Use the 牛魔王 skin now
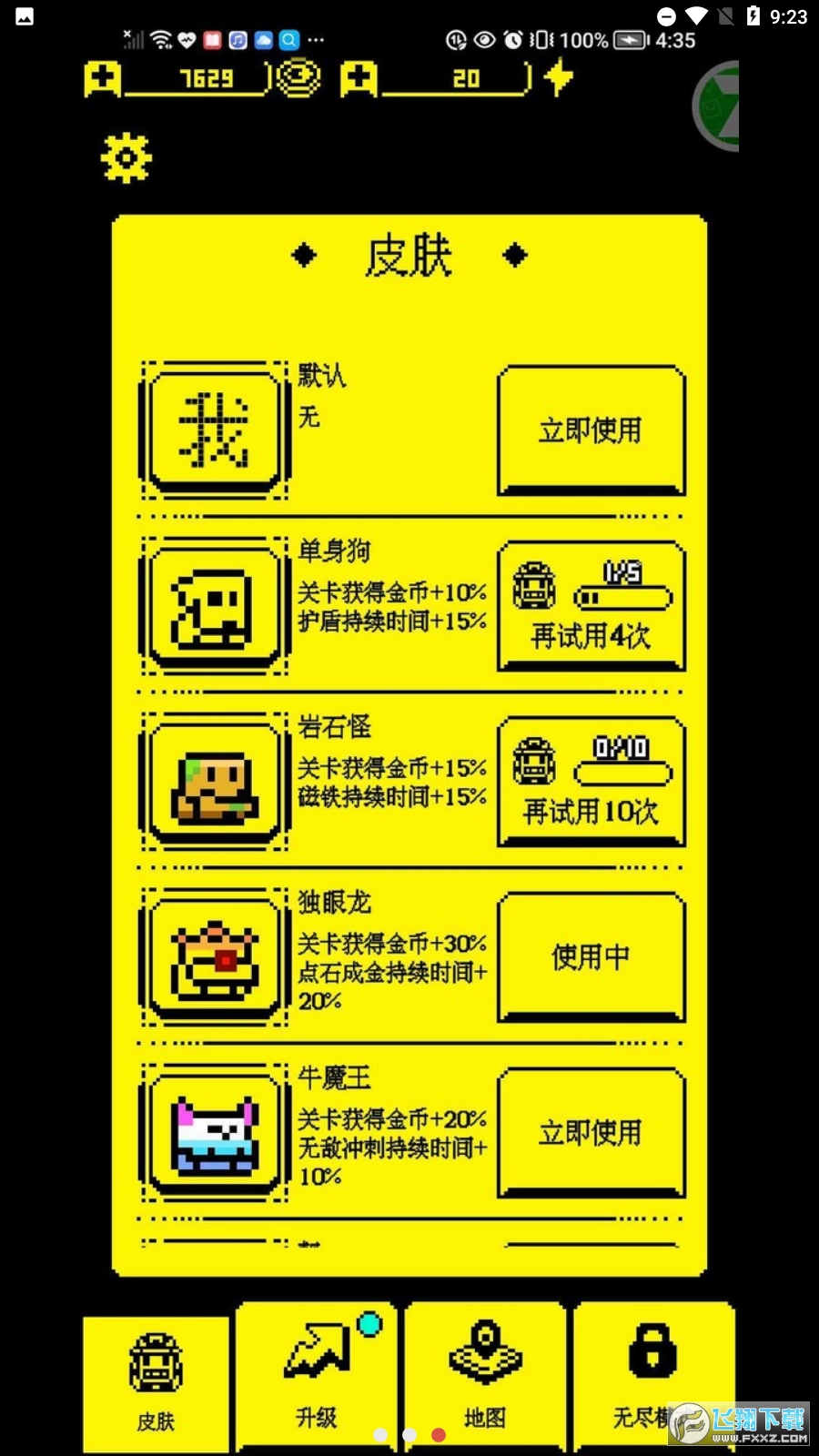819x1456 pixels. tap(591, 1133)
